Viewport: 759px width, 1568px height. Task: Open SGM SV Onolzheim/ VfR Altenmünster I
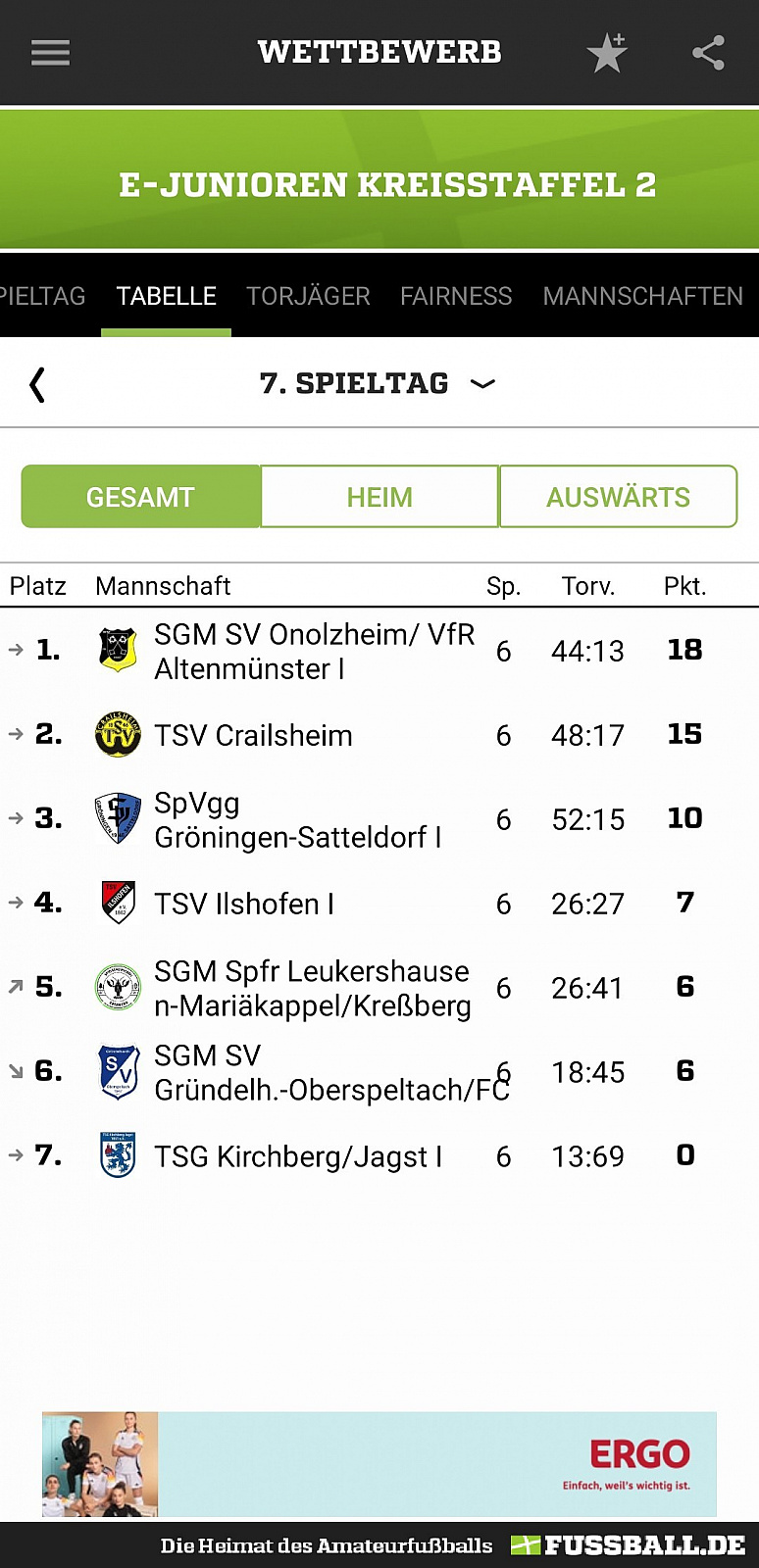tap(314, 652)
